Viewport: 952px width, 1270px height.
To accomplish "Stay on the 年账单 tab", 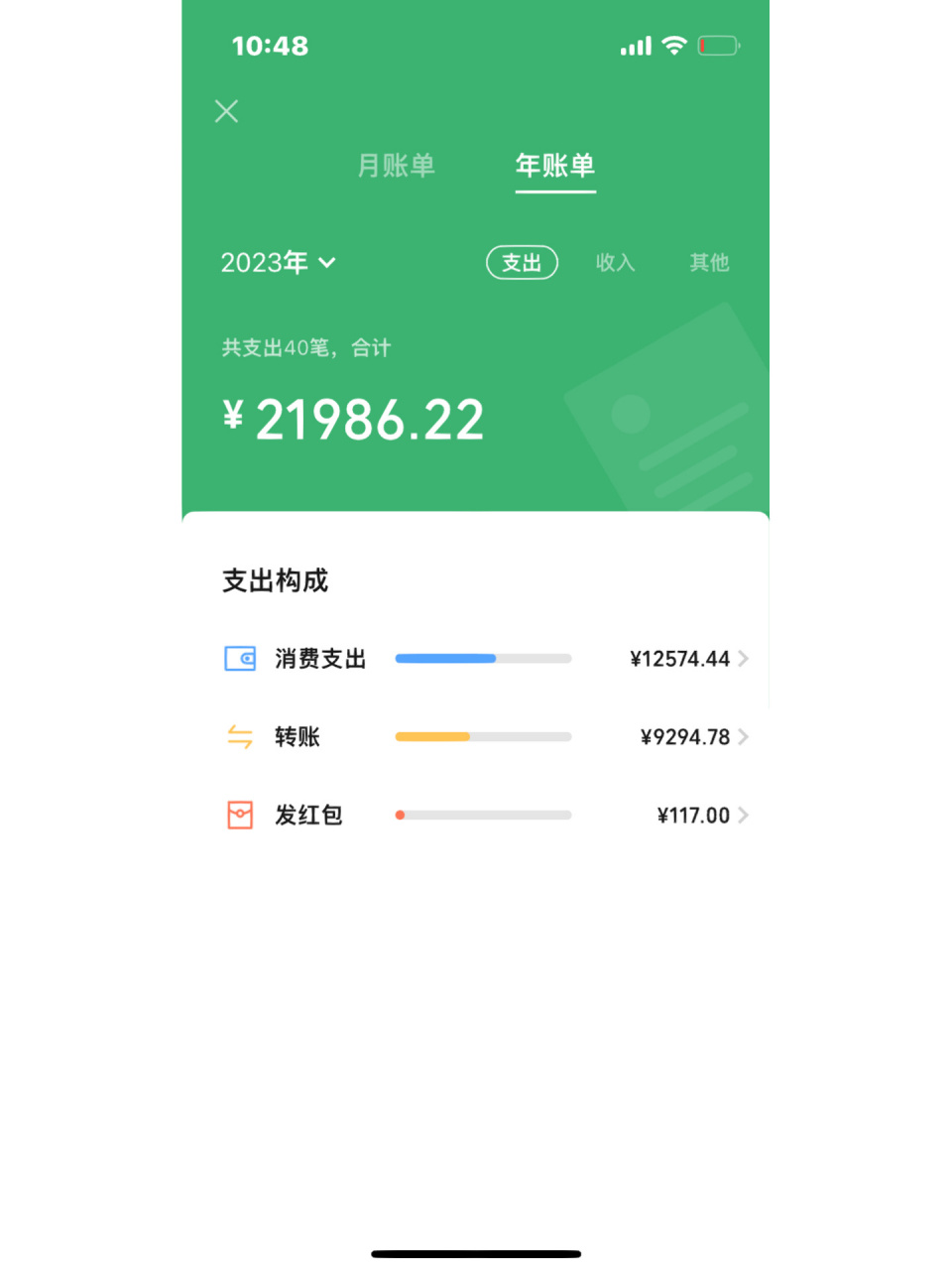I will point(554,167).
